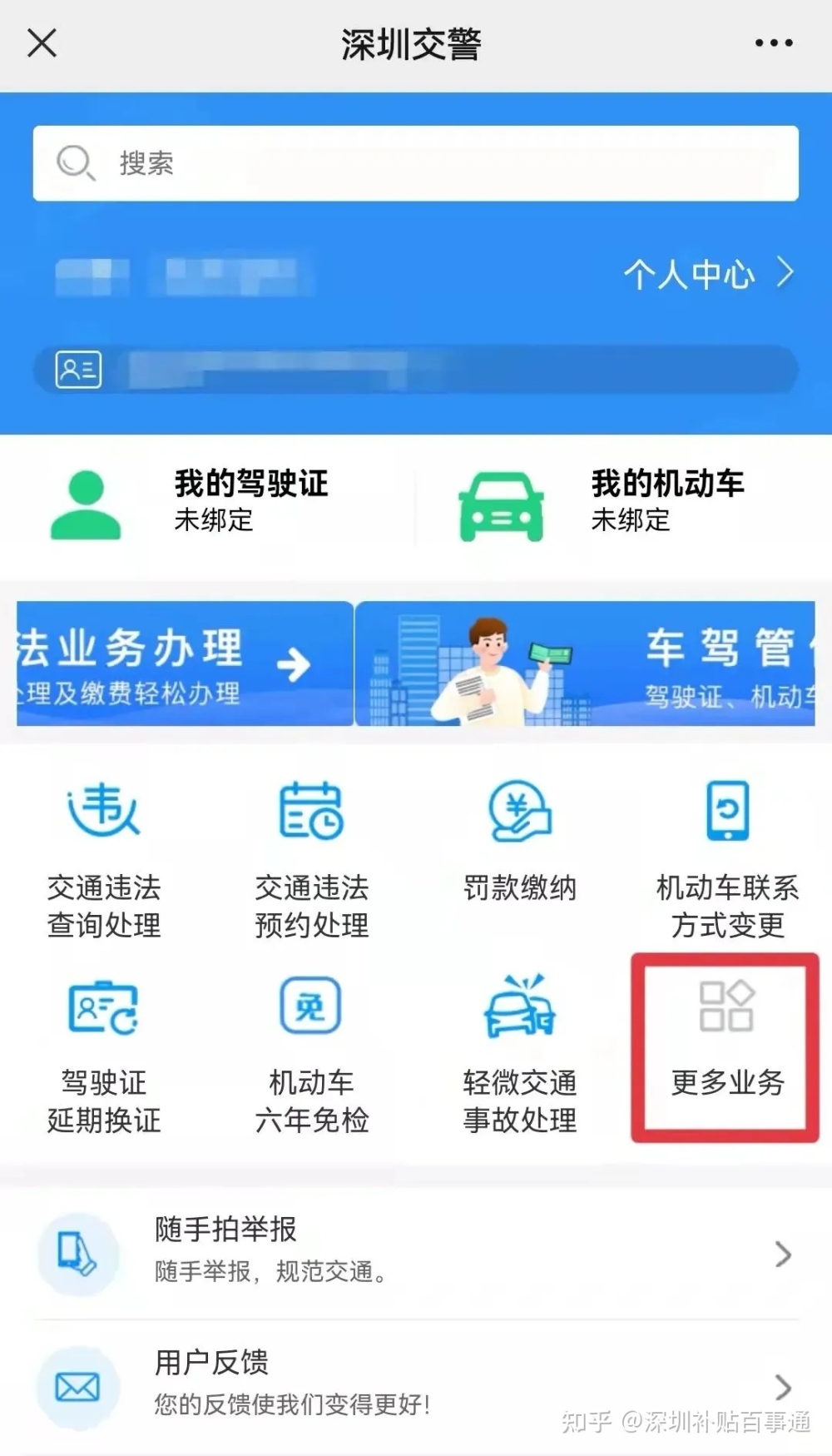Open 罚款缴纳 fine payment

point(520,842)
